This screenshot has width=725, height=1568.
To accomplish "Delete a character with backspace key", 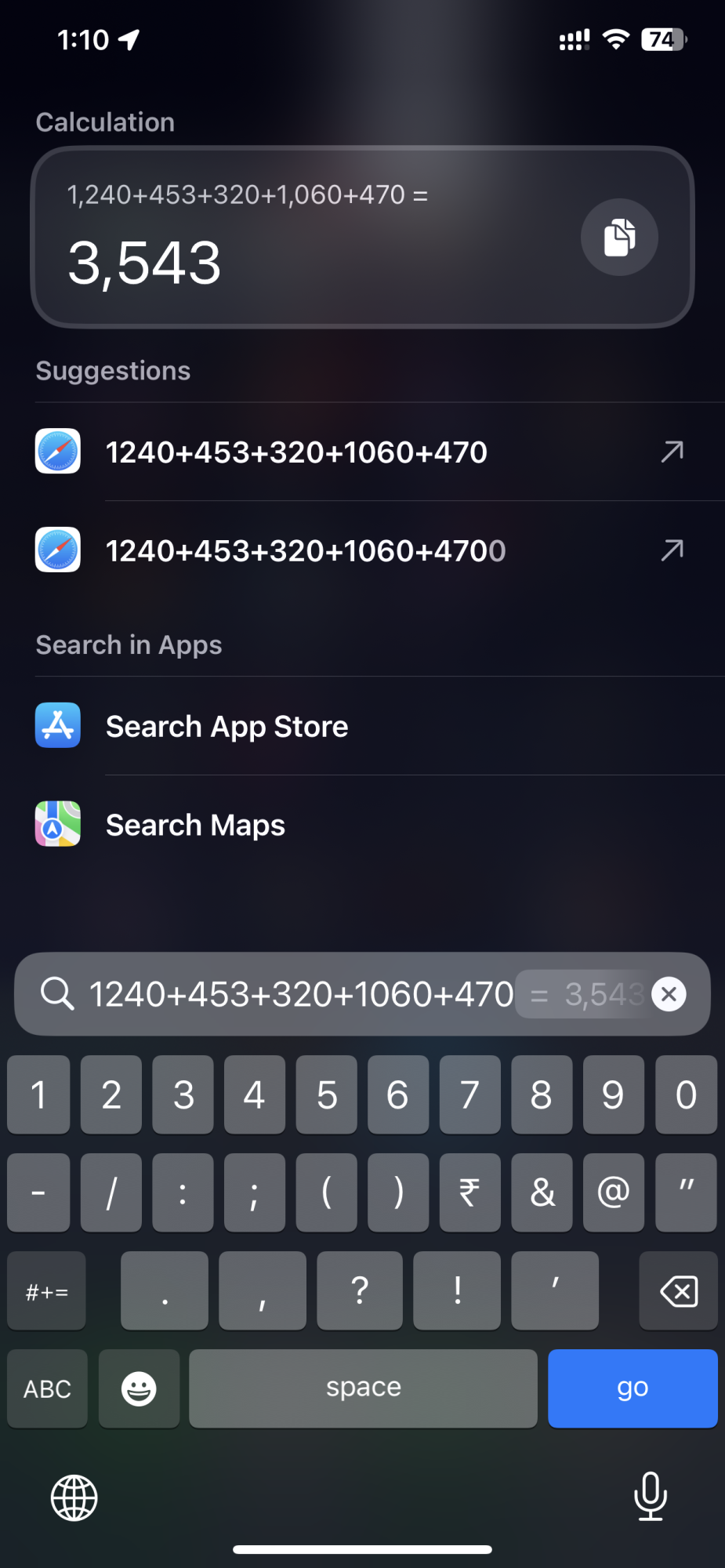I will [678, 1290].
